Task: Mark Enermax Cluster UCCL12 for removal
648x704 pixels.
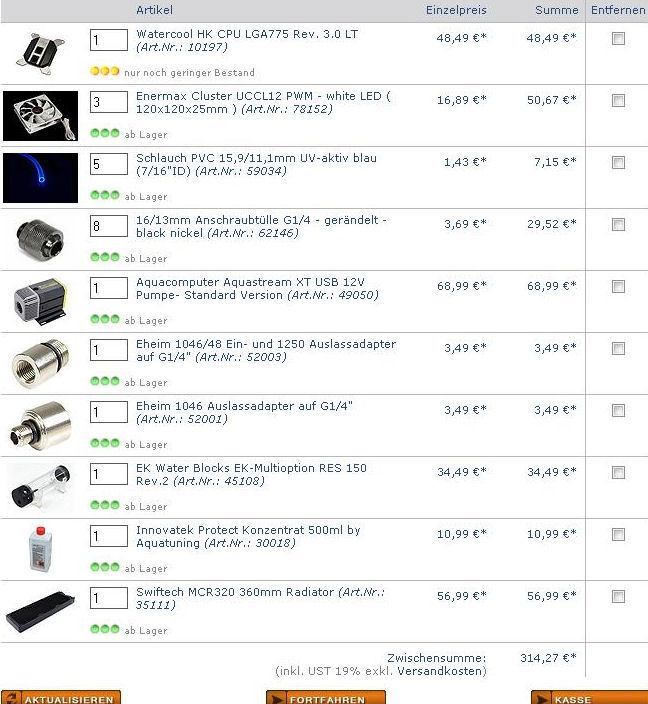Action: (x=618, y=101)
